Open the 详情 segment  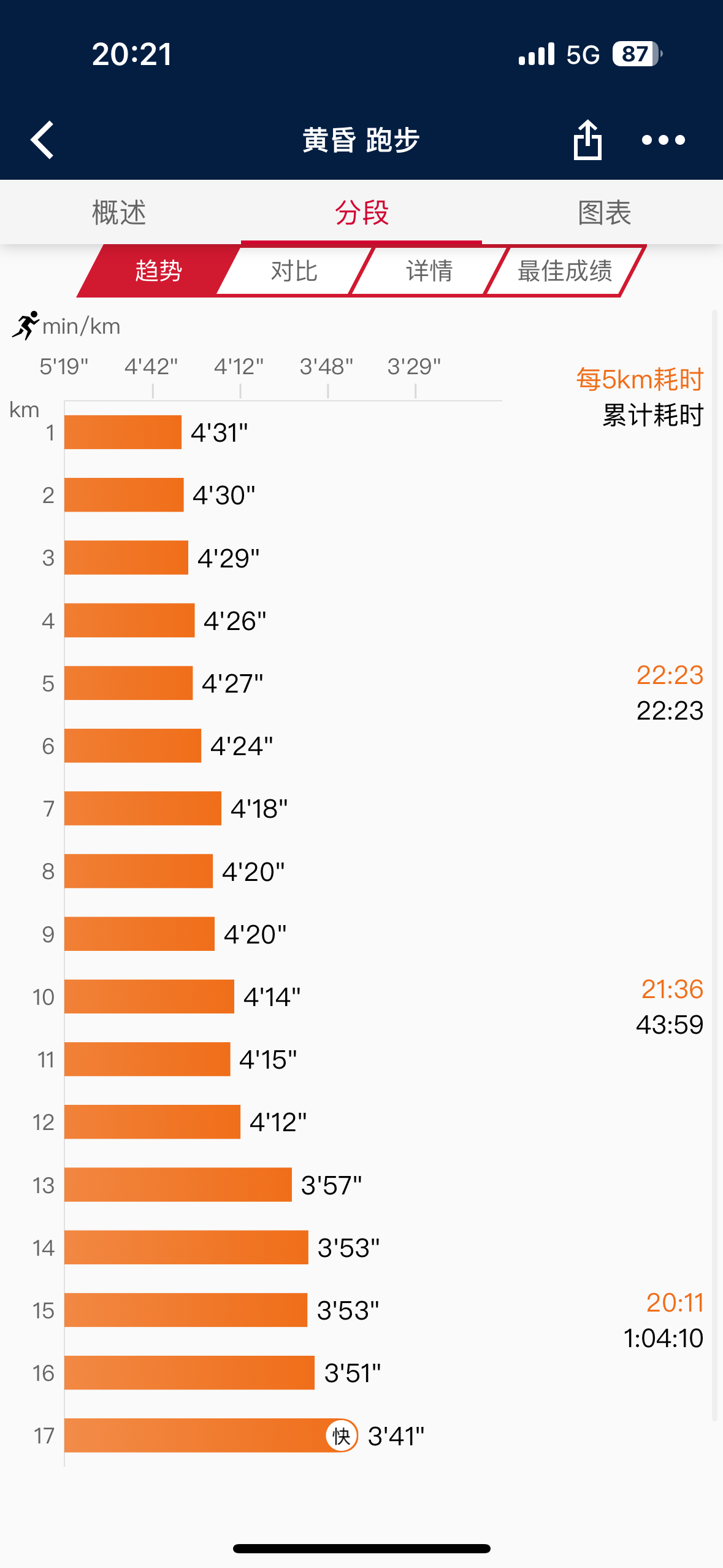coord(429,271)
